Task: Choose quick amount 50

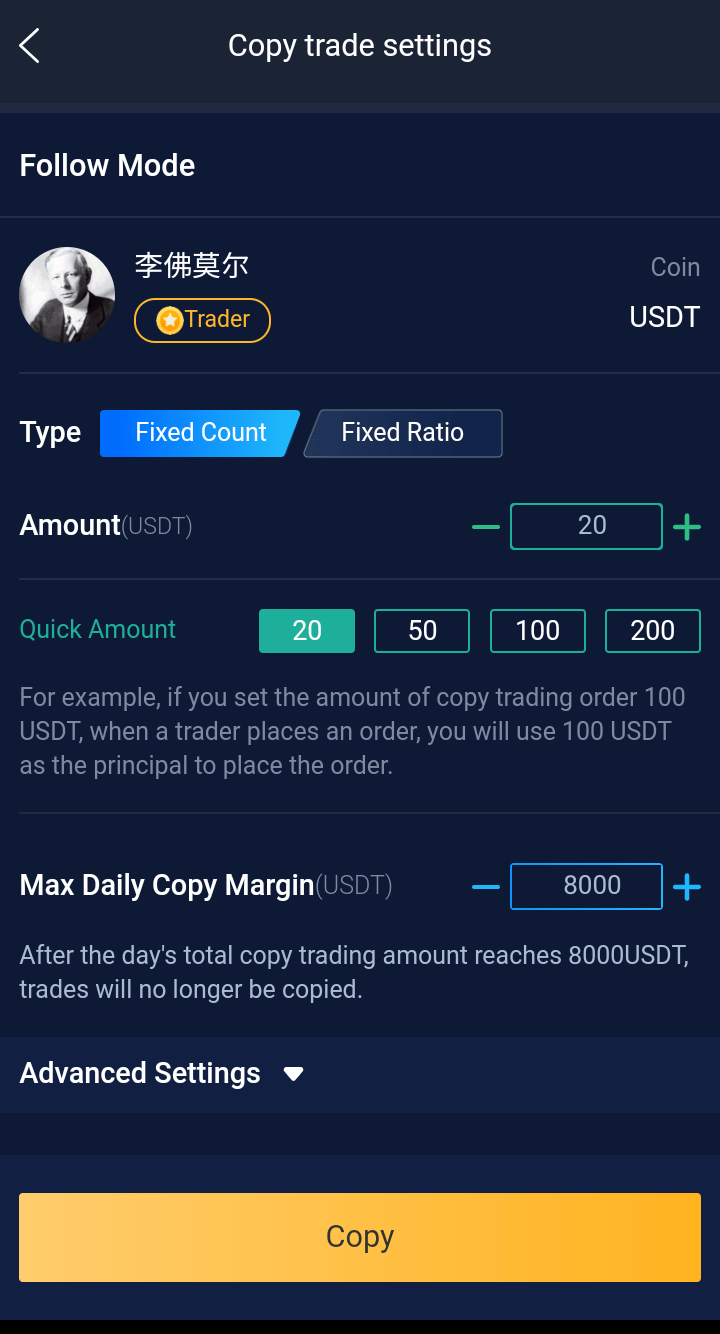Action: (422, 631)
